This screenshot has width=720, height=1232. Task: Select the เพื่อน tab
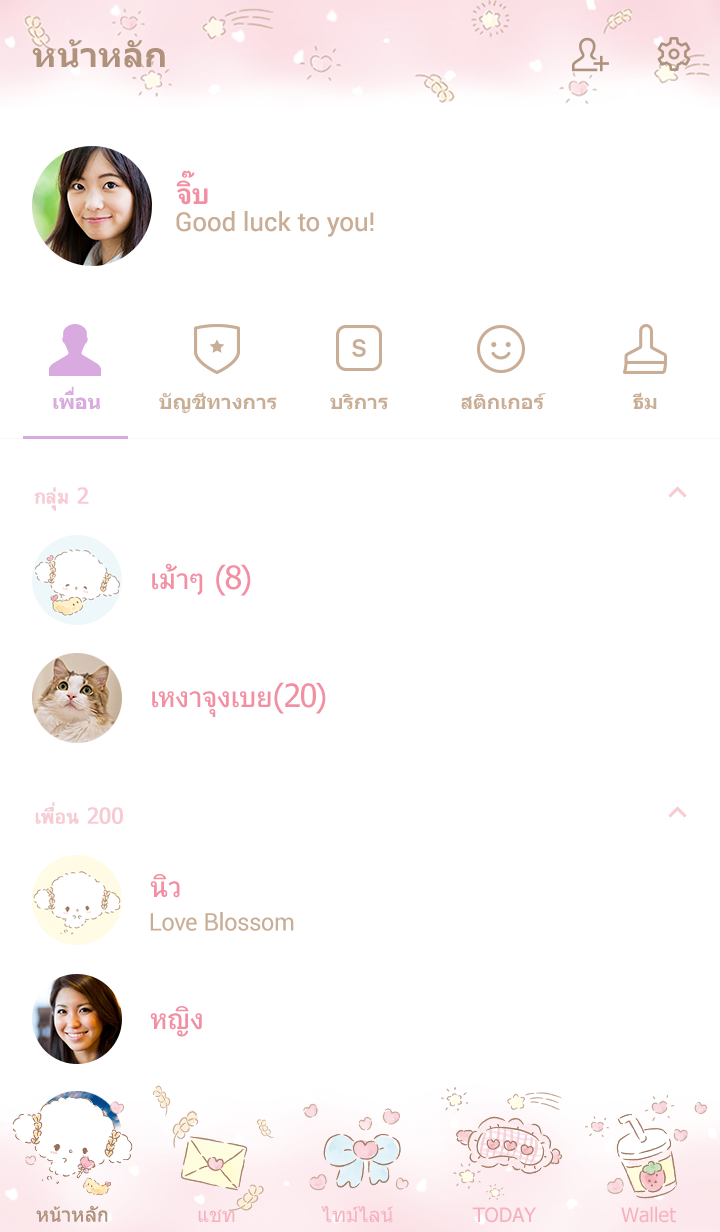click(76, 370)
